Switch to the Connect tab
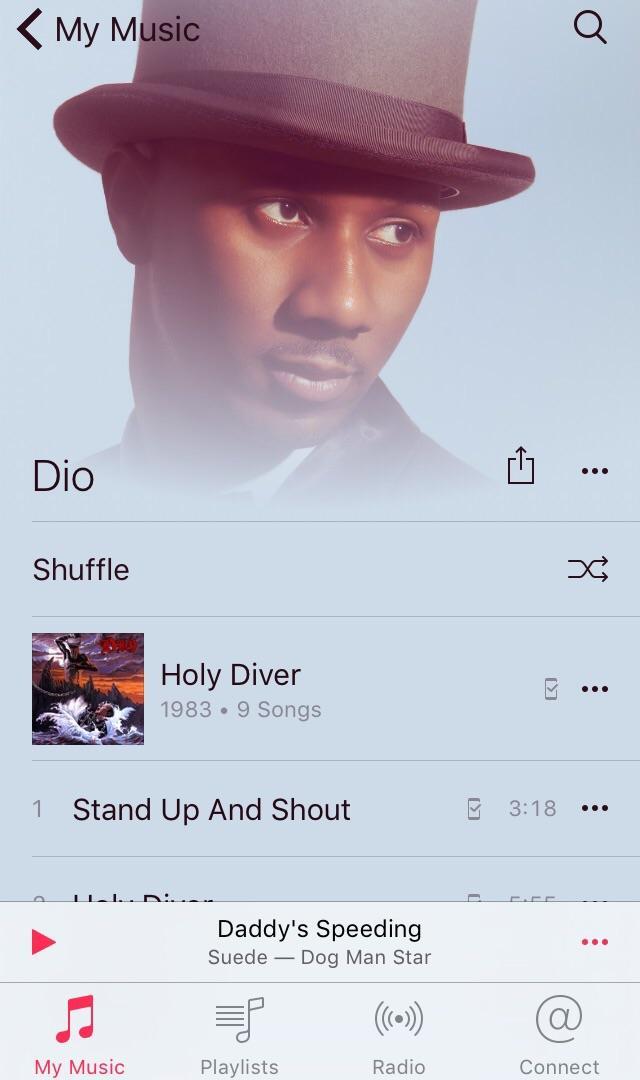The height and width of the screenshot is (1080, 640). click(559, 1035)
